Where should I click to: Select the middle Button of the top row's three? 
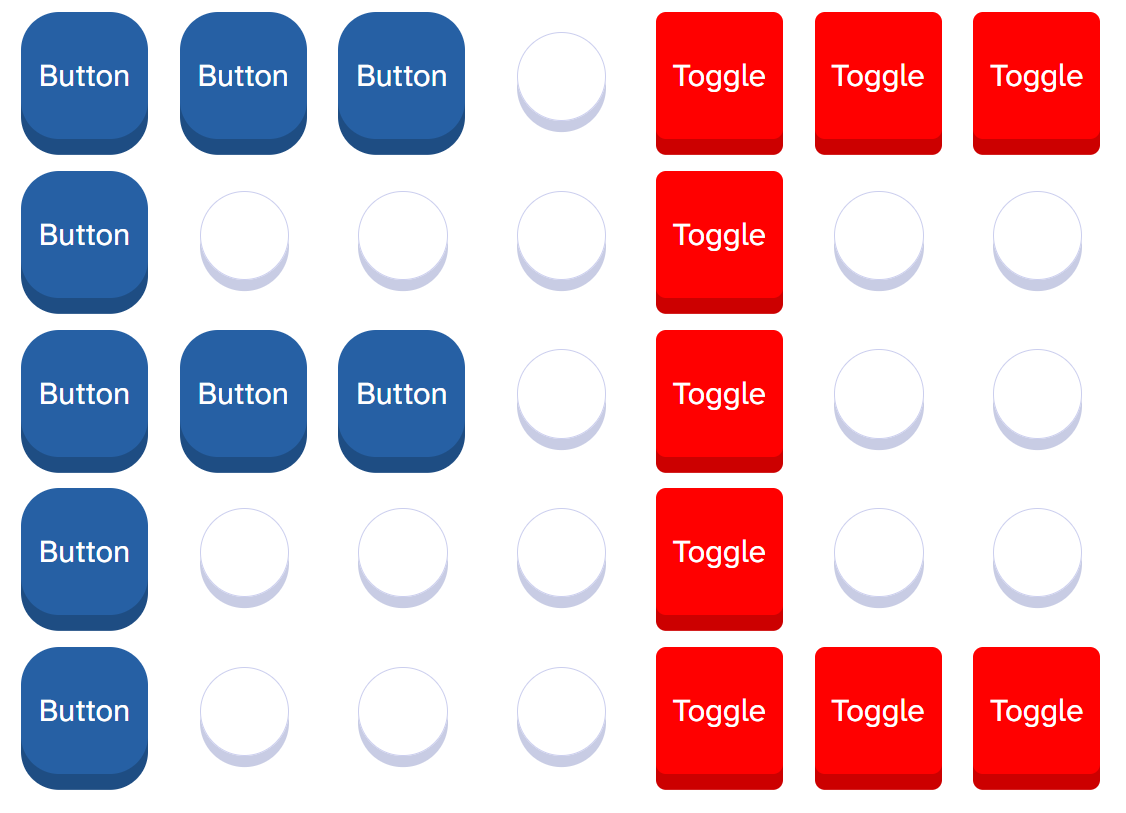243,77
